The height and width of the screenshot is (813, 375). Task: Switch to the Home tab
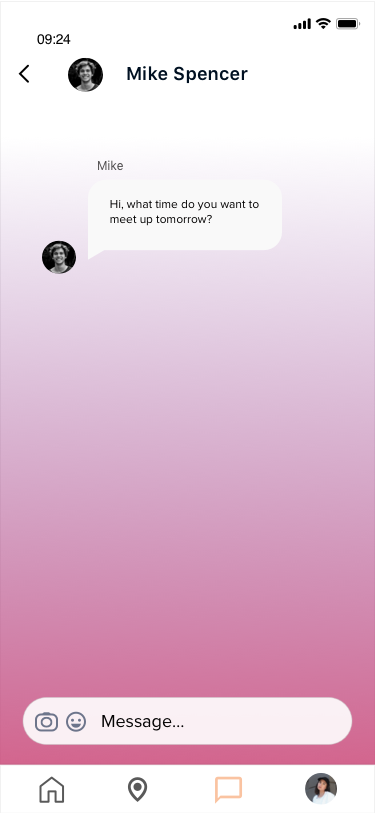52,790
